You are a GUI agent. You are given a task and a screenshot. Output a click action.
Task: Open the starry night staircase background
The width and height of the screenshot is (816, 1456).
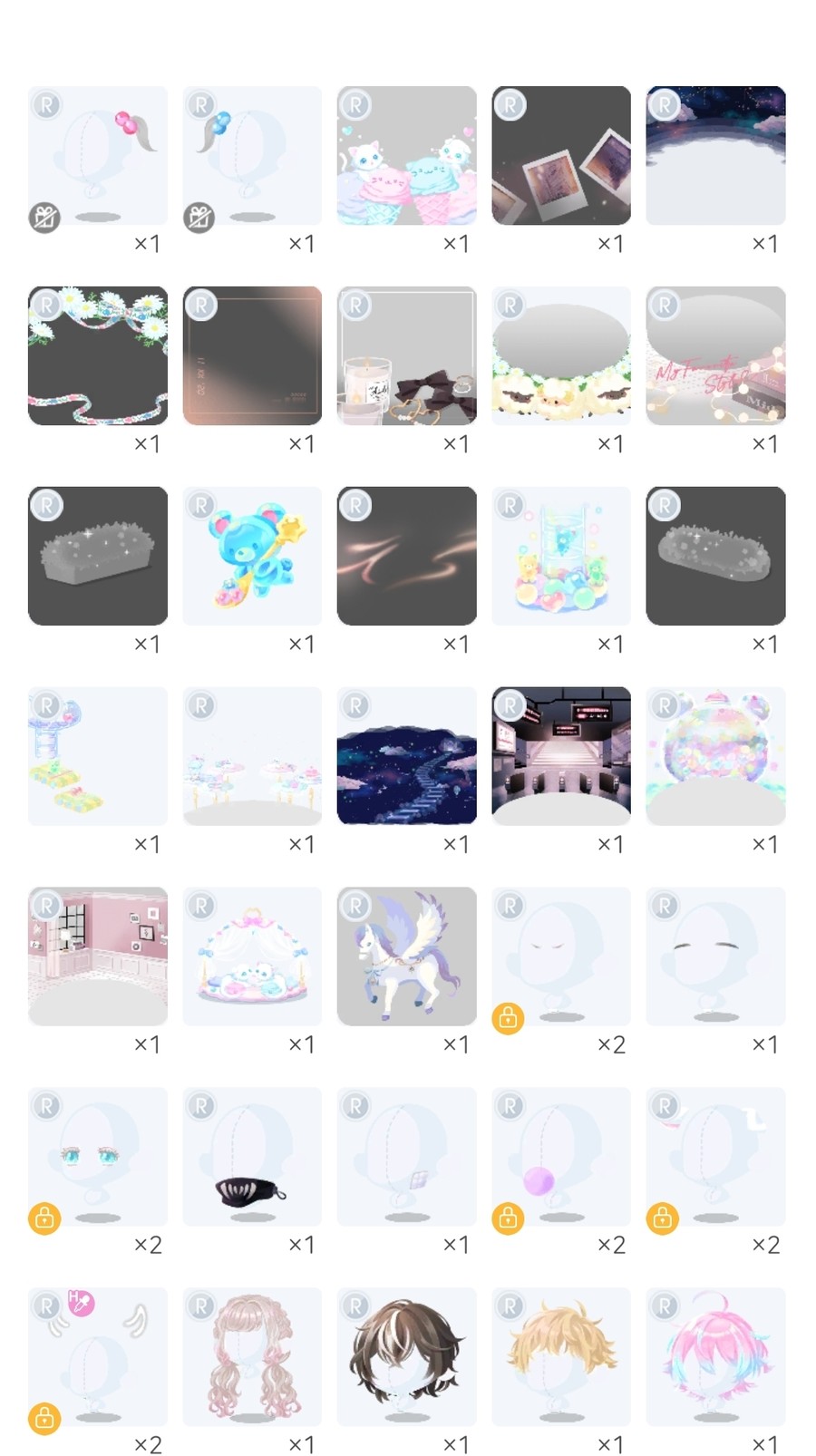pyautogui.click(x=406, y=756)
